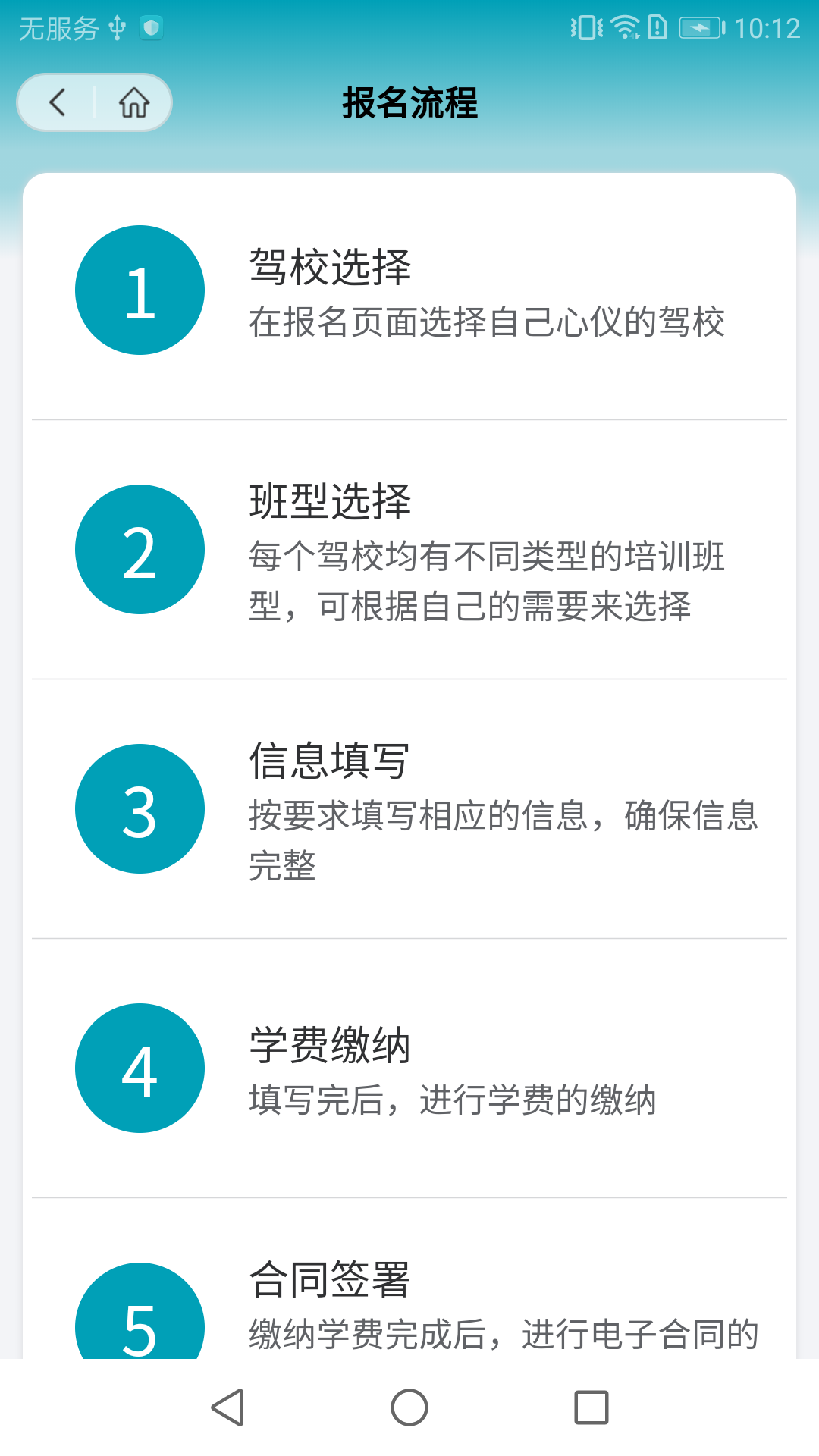819x1456 pixels.
Task: Tap the system back button
Action: point(227,1407)
